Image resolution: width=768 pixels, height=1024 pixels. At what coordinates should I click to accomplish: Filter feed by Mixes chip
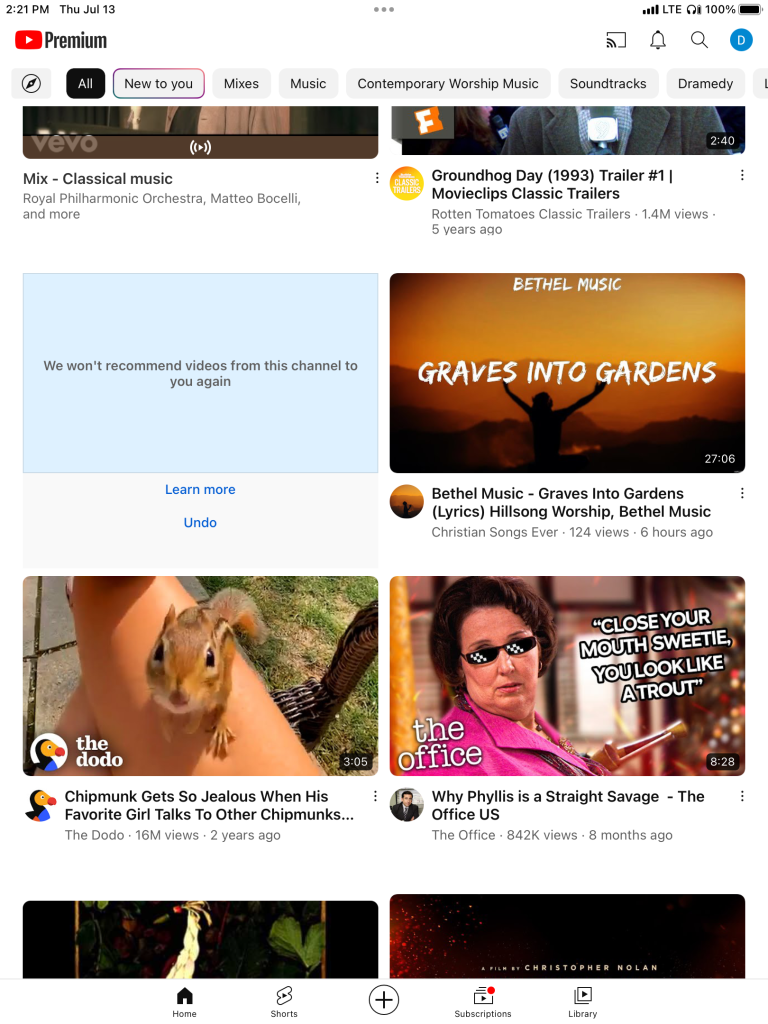(x=241, y=84)
